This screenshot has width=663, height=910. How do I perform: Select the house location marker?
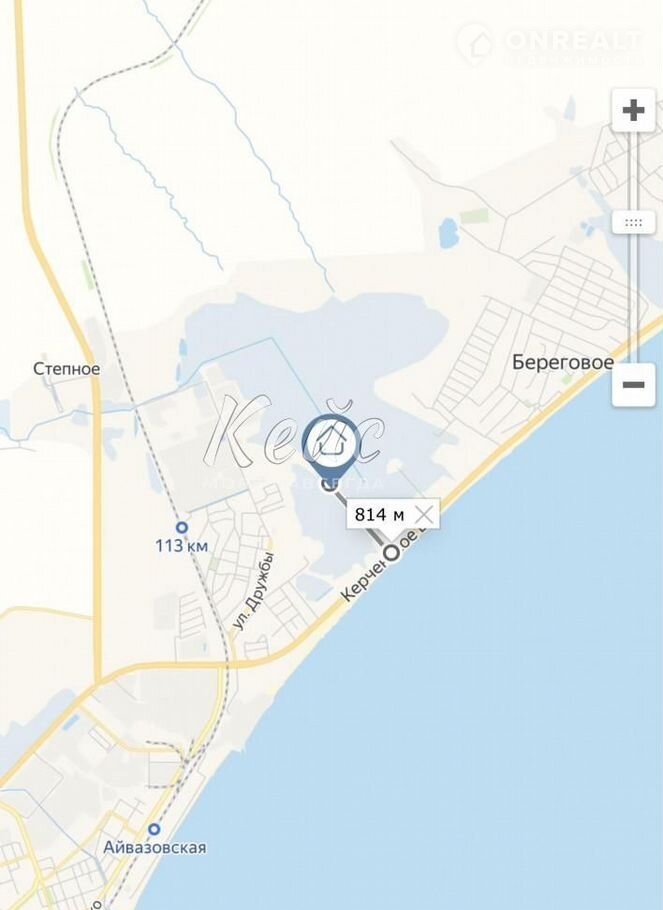pyautogui.click(x=331, y=444)
